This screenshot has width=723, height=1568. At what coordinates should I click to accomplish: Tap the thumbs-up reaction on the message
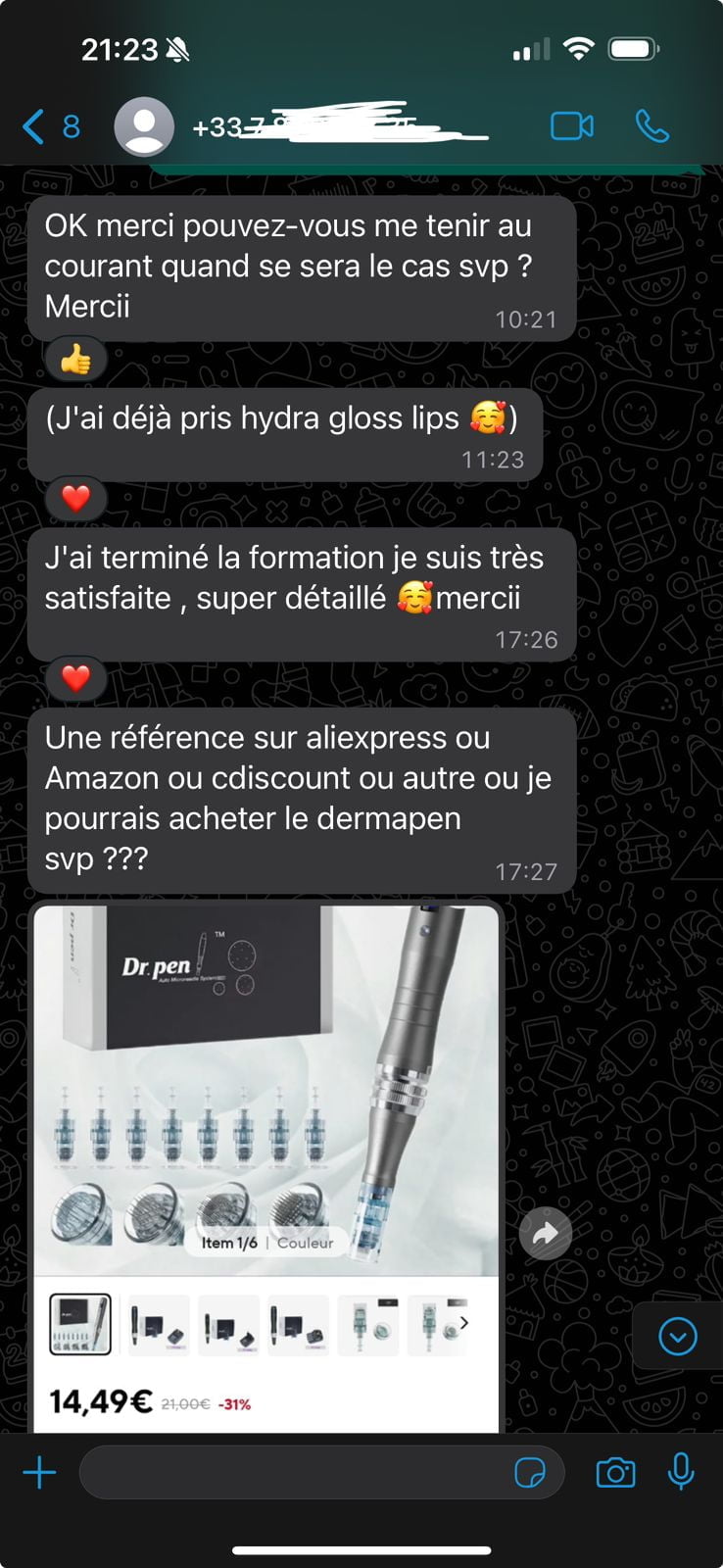pos(77,359)
